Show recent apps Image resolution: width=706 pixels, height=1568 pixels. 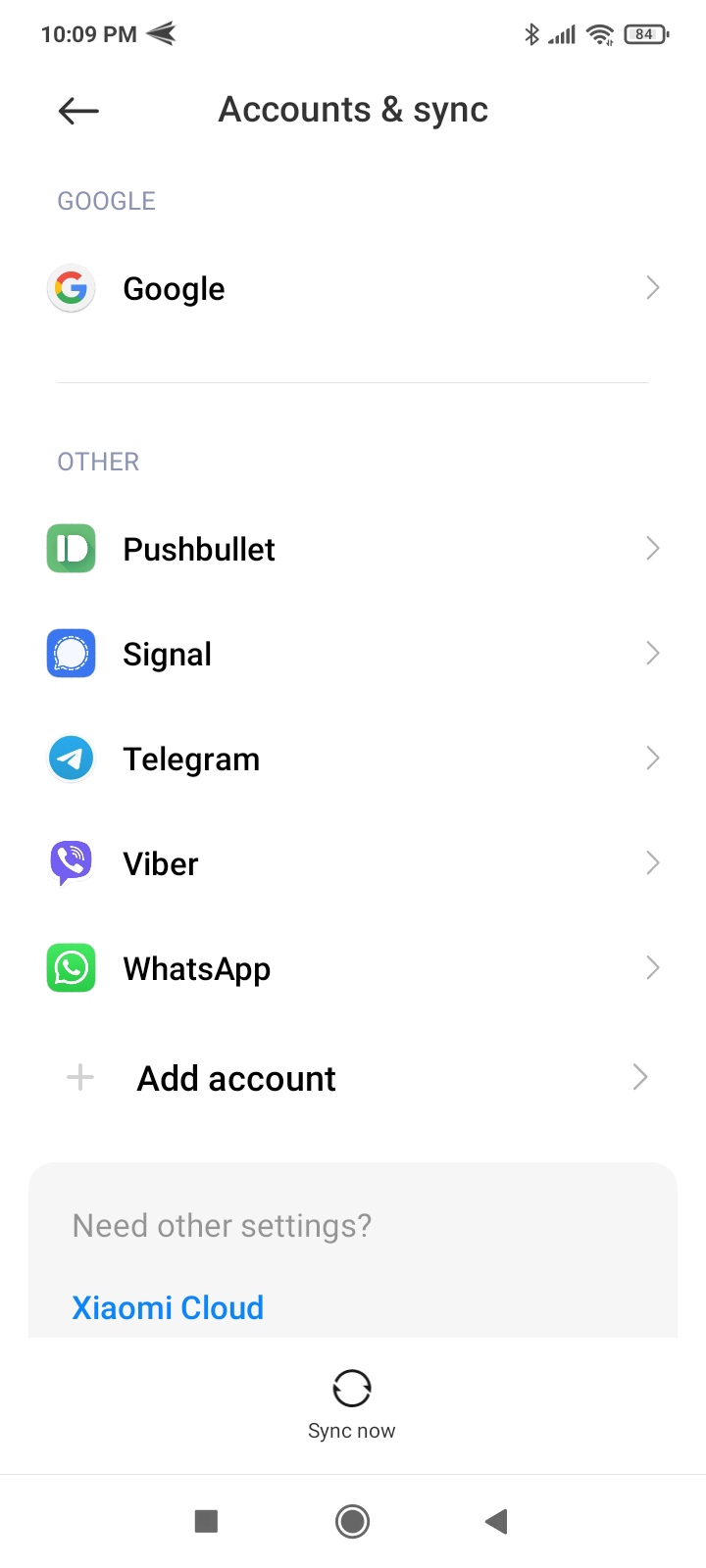[x=206, y=1521]
